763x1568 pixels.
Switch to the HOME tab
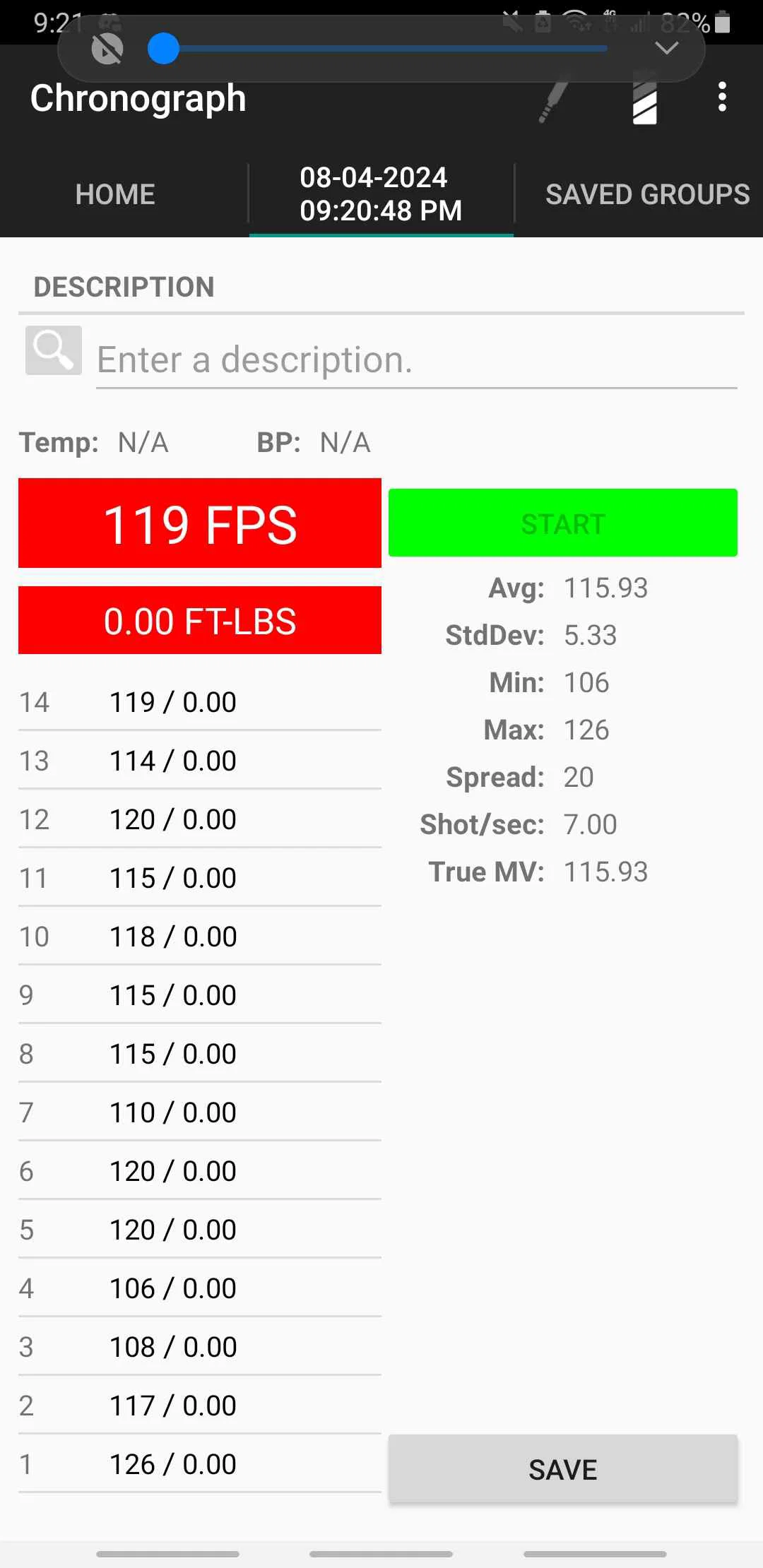115,194
